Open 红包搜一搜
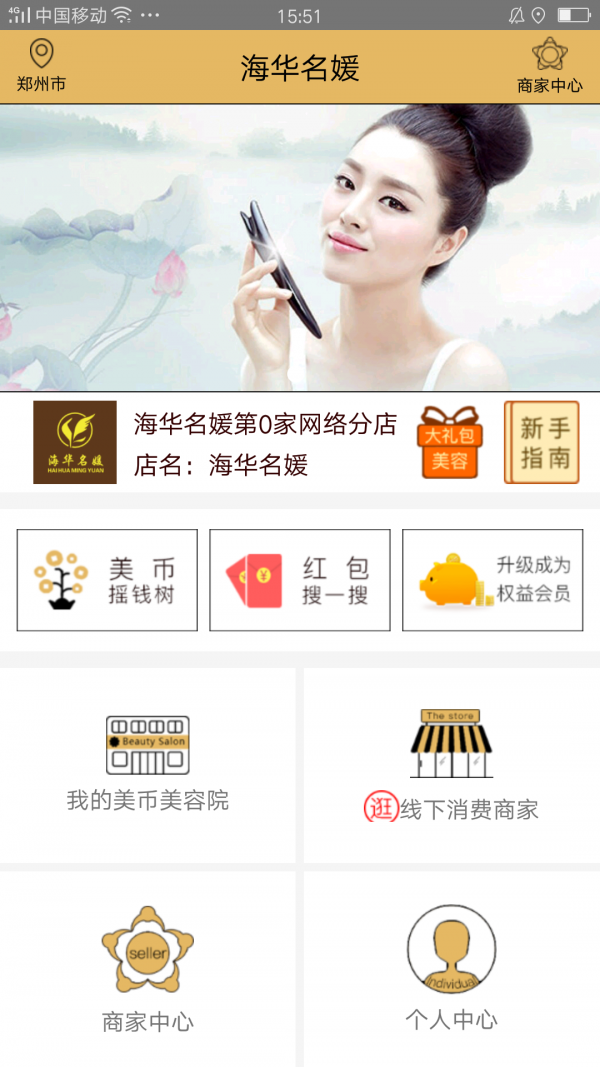600x1067 pixels. (x=300, y=580)
